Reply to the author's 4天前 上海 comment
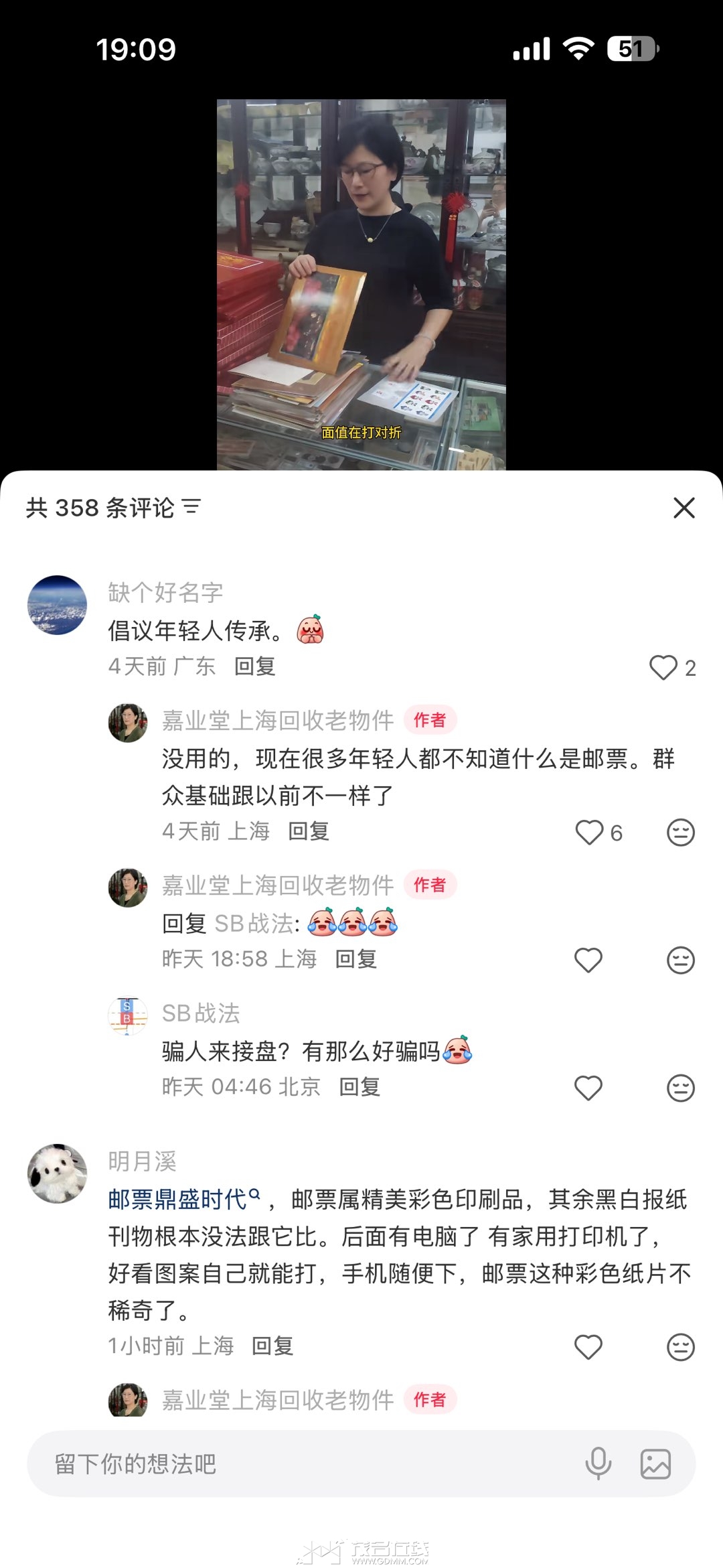The height and width of the screenshot is (1568, 723). (309, 831)
